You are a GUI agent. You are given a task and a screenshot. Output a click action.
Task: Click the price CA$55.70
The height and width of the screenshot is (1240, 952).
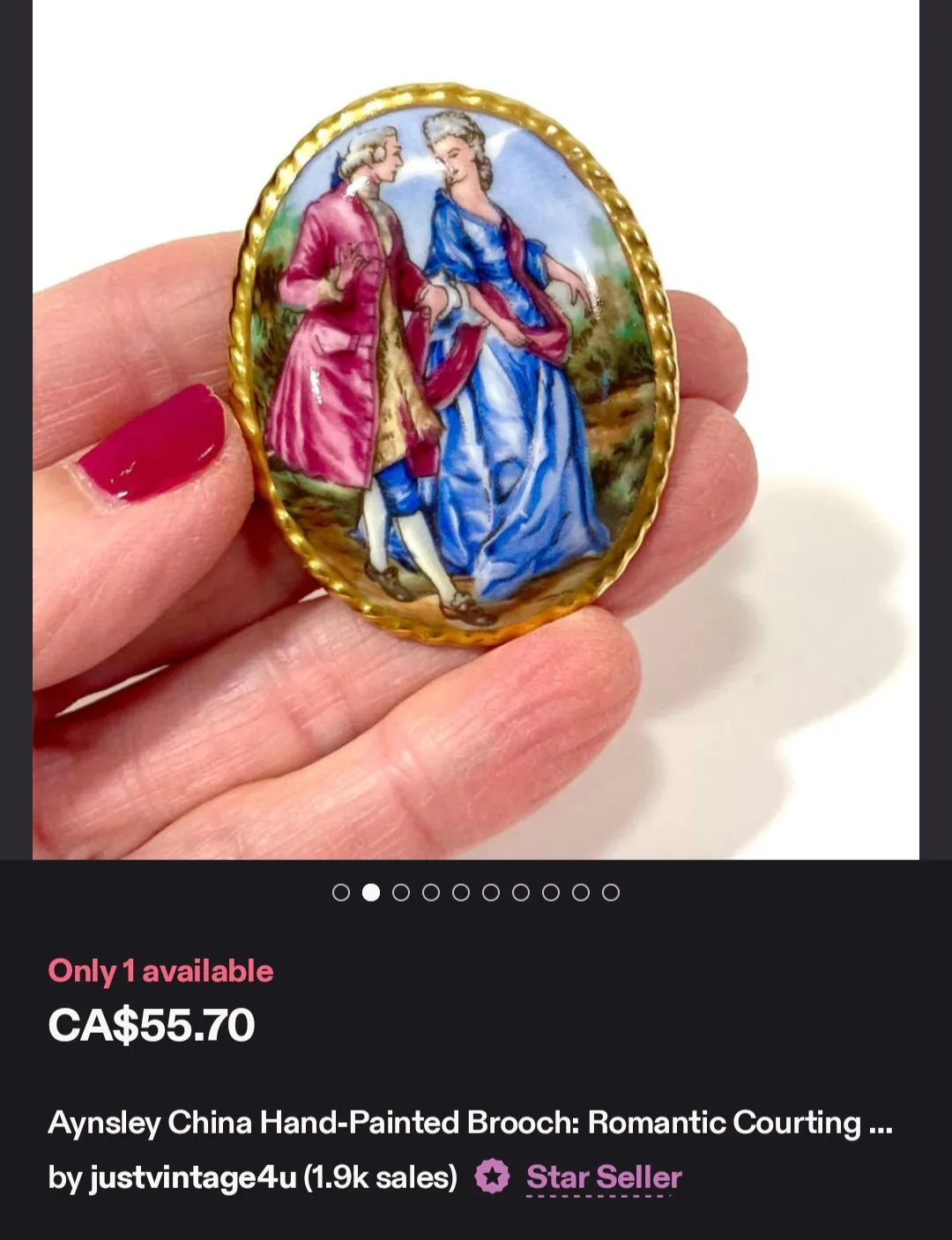(150, 1025)
